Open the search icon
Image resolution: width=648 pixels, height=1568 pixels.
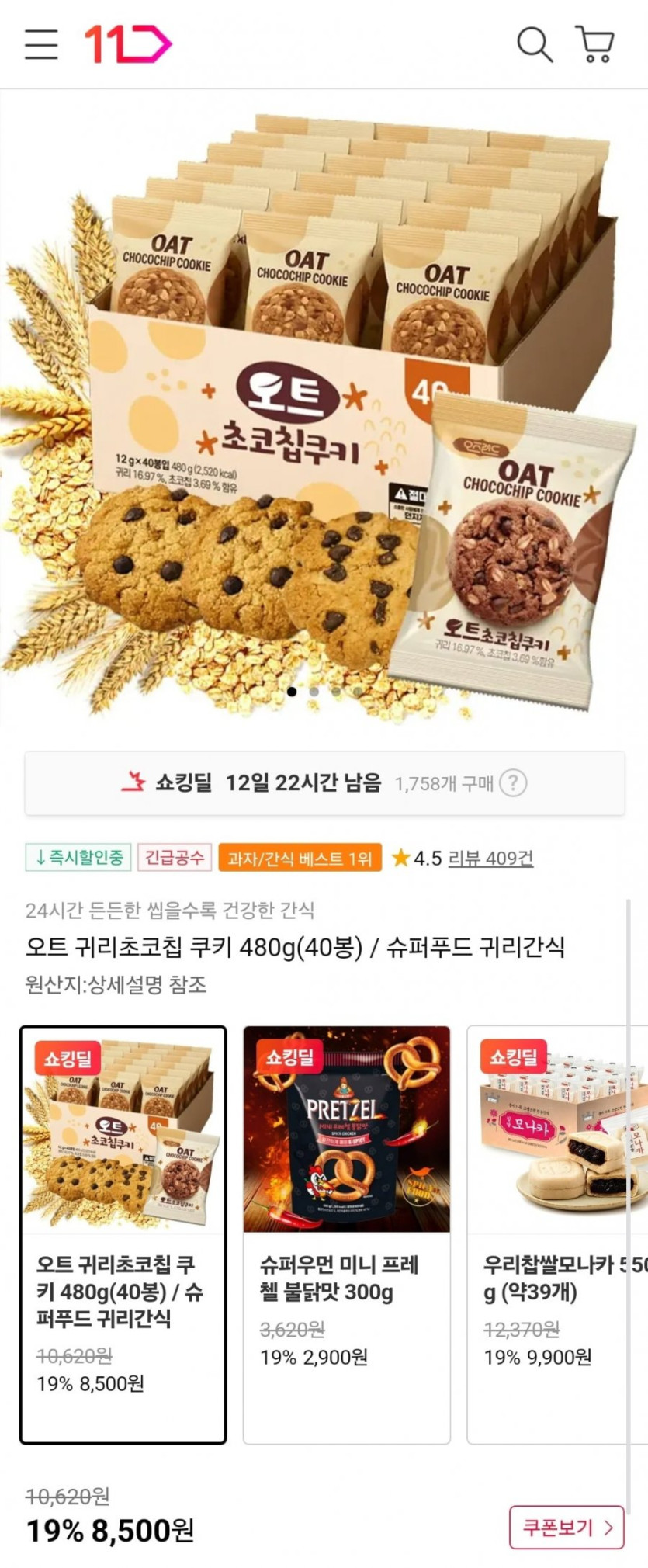point(534,44)
